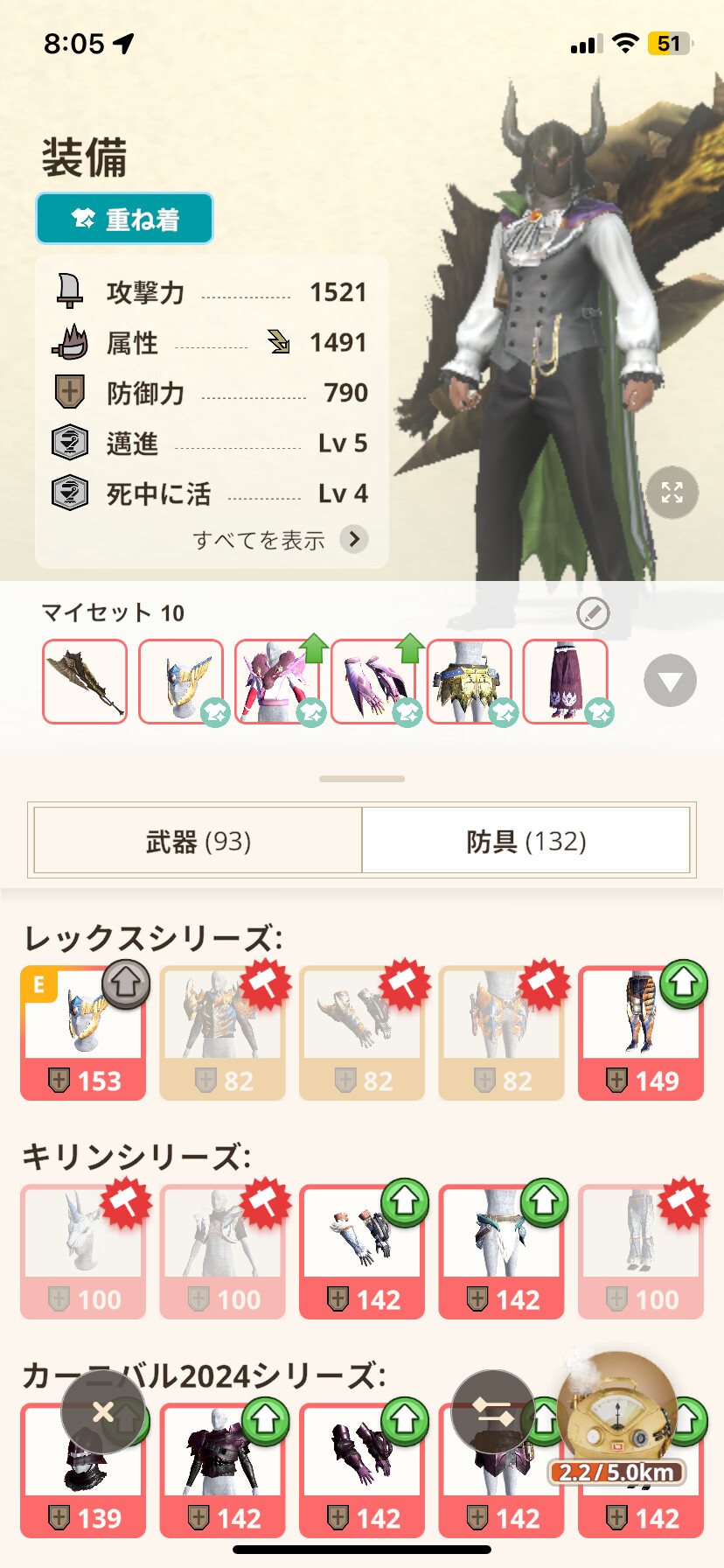Choose the Carnival 2024 chest armor
724x1568 pixels.
tap(222, 1471)
